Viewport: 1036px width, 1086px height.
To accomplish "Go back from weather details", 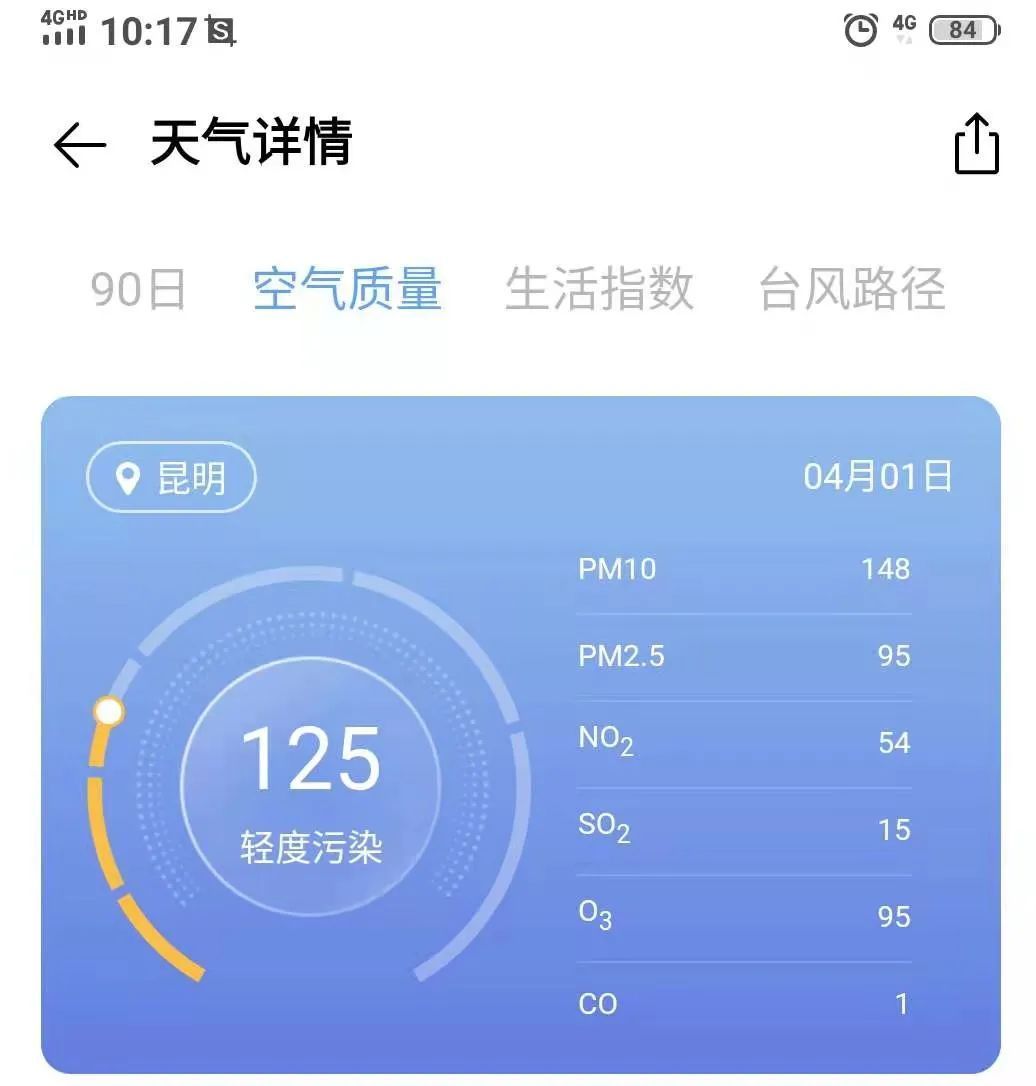I will point(80,146).
